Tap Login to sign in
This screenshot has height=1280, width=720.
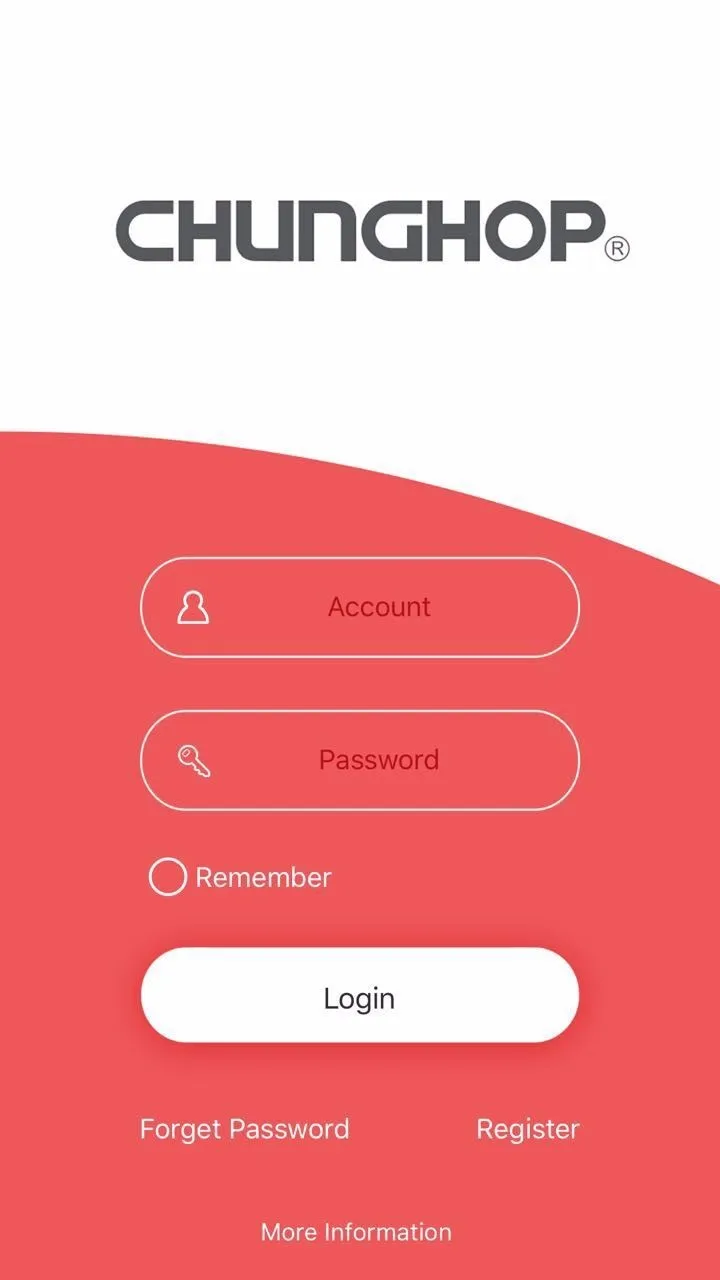click(x=360, y=996)
